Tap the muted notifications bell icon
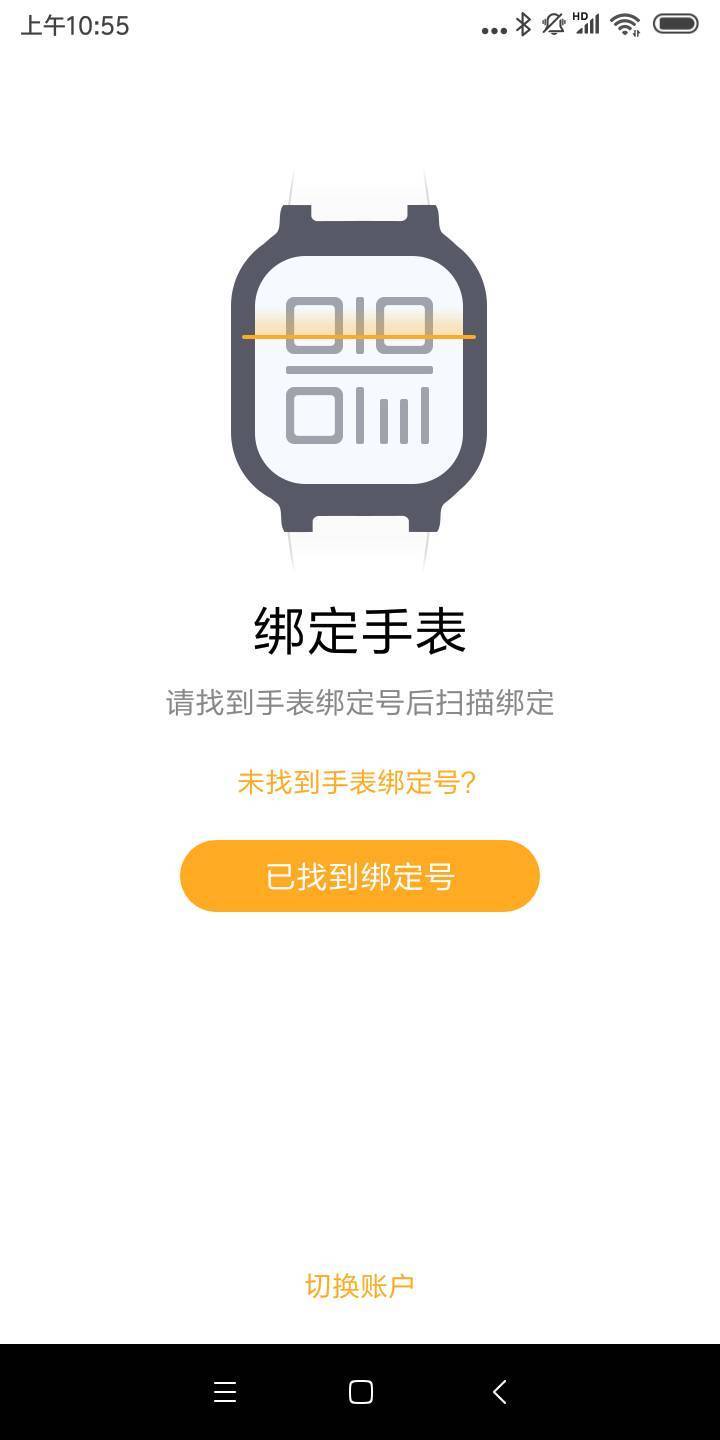The height and width of the screenshot is (1440, 720). (551, 26)
